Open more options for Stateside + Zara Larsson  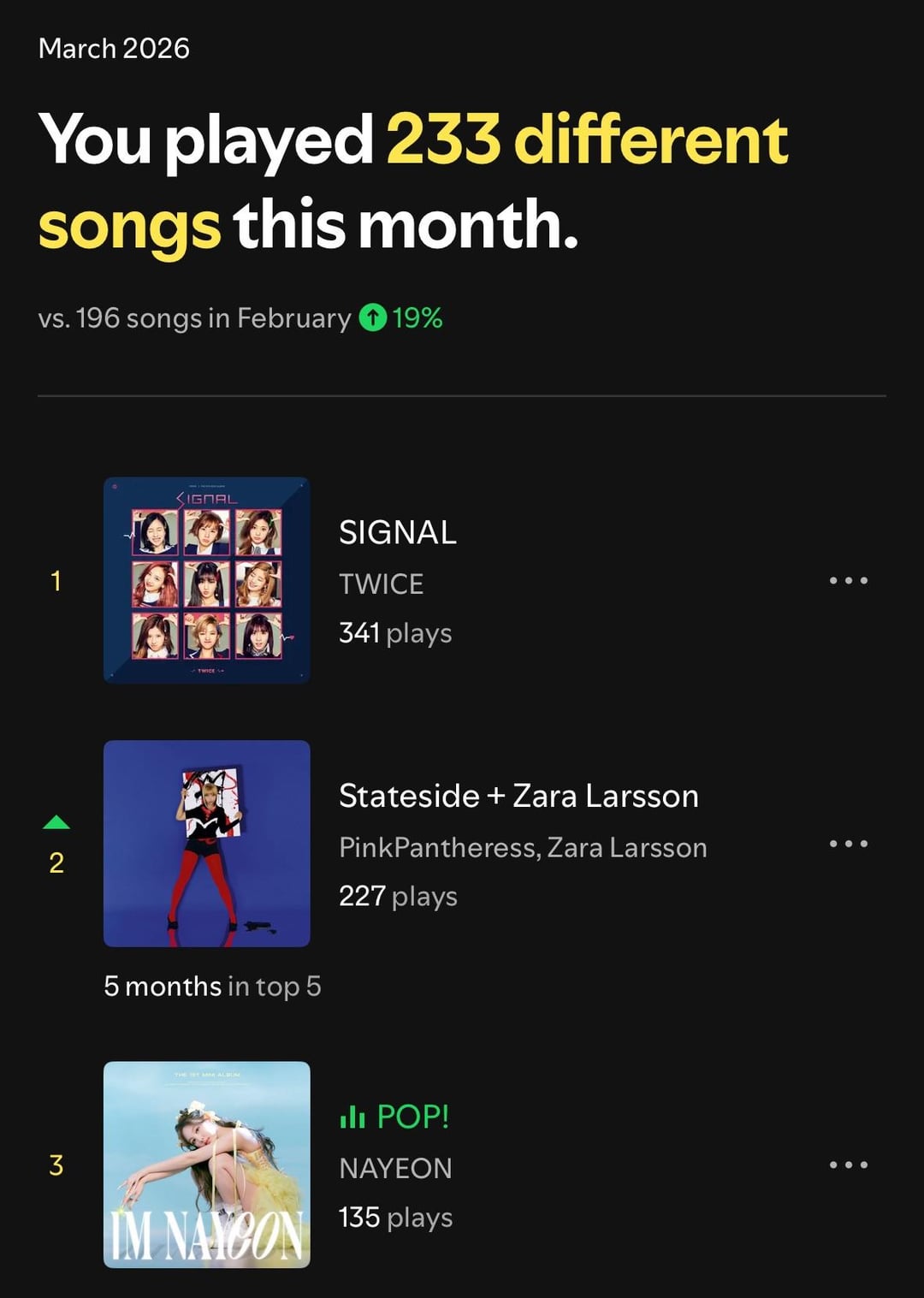click(848, 844)
